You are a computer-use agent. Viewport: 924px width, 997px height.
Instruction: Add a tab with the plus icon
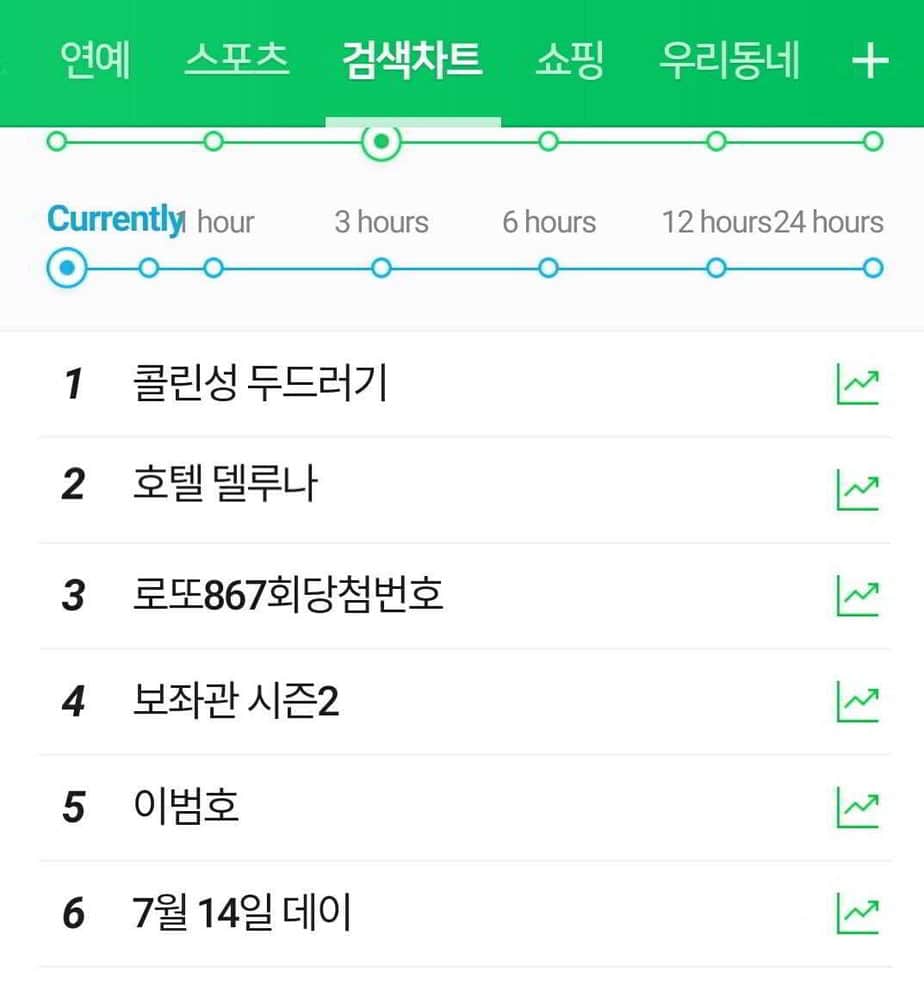click(x=869, y=62)
